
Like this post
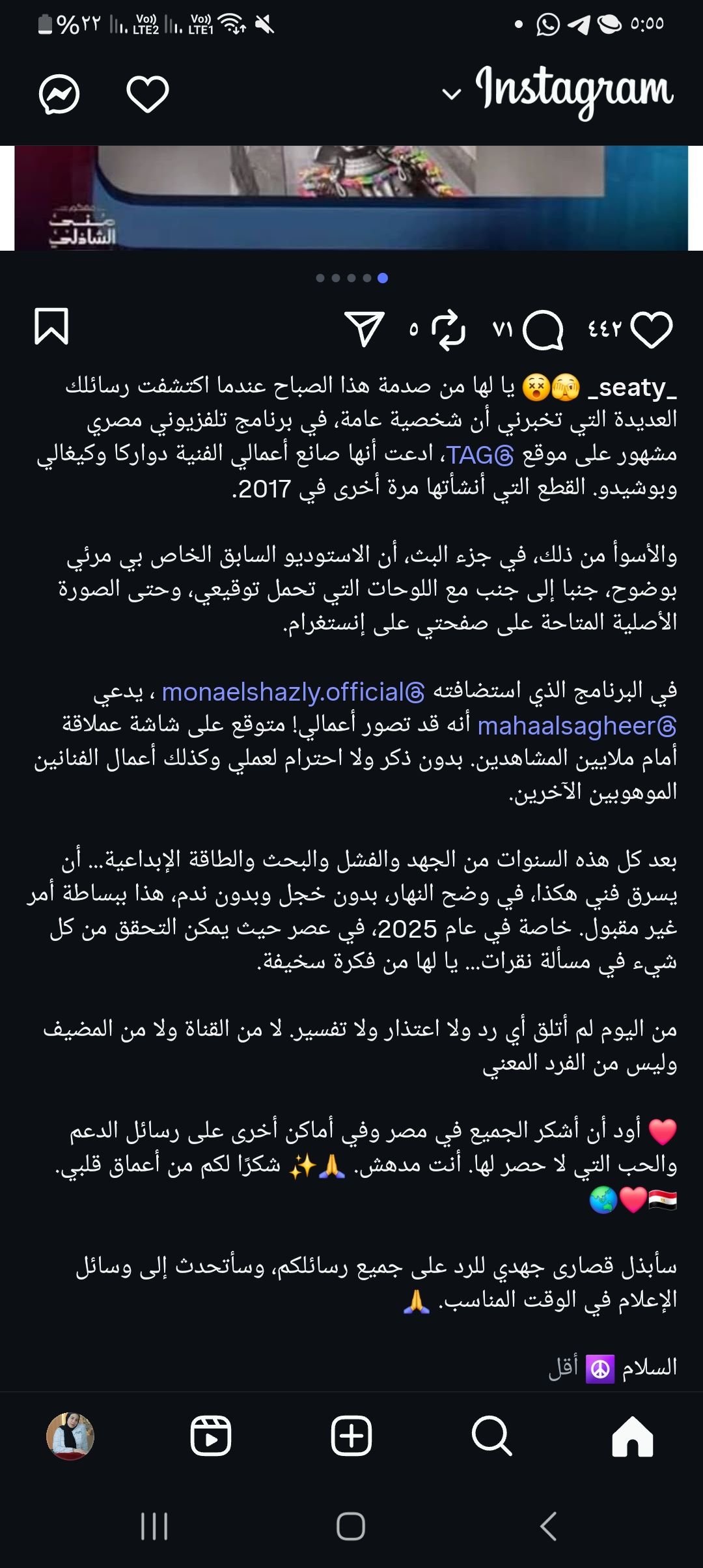point(652,329)
